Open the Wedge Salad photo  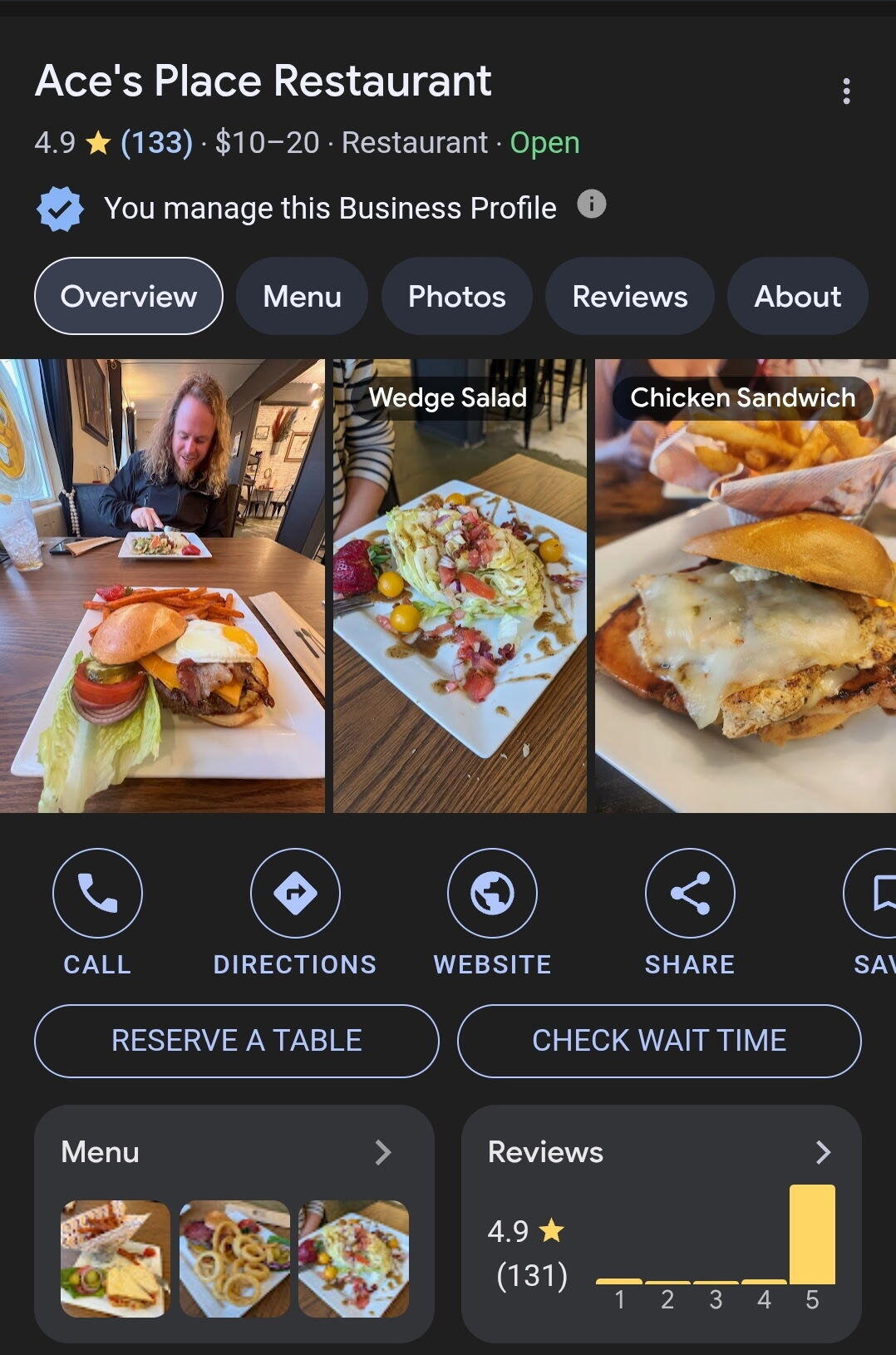tap(460, 582)
